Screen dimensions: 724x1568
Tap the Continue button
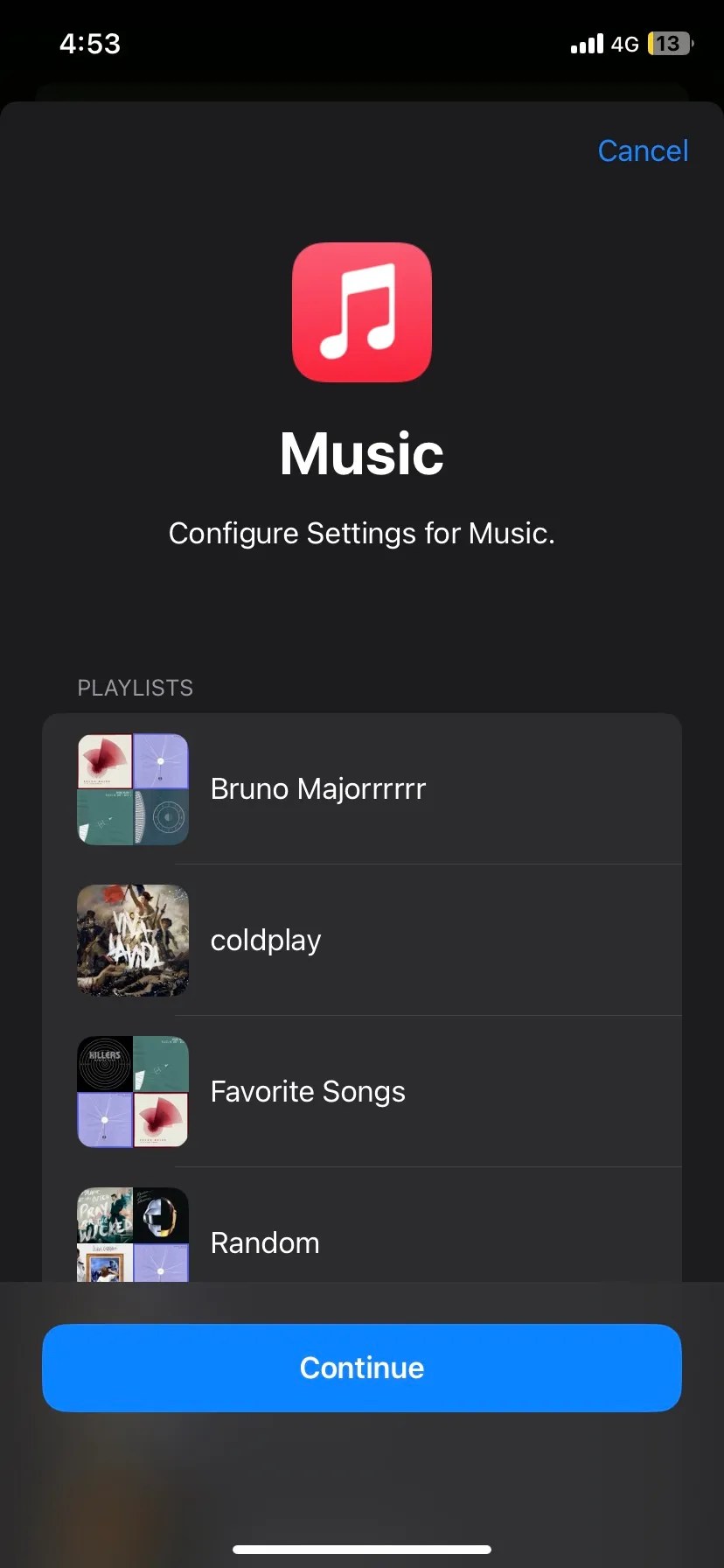[361, 1368]
